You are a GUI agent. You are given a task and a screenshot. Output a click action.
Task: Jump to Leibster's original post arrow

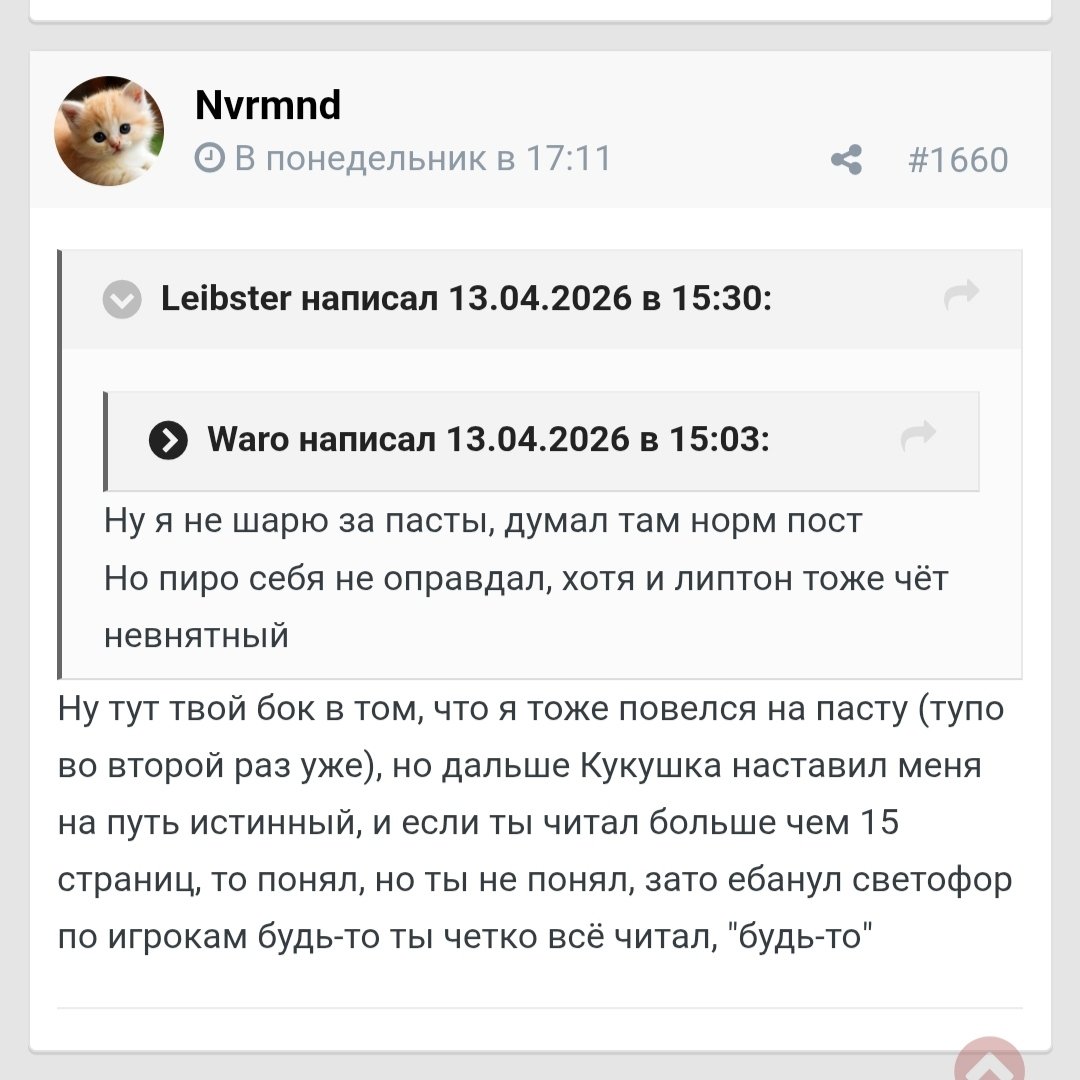(x=961, y=295)
